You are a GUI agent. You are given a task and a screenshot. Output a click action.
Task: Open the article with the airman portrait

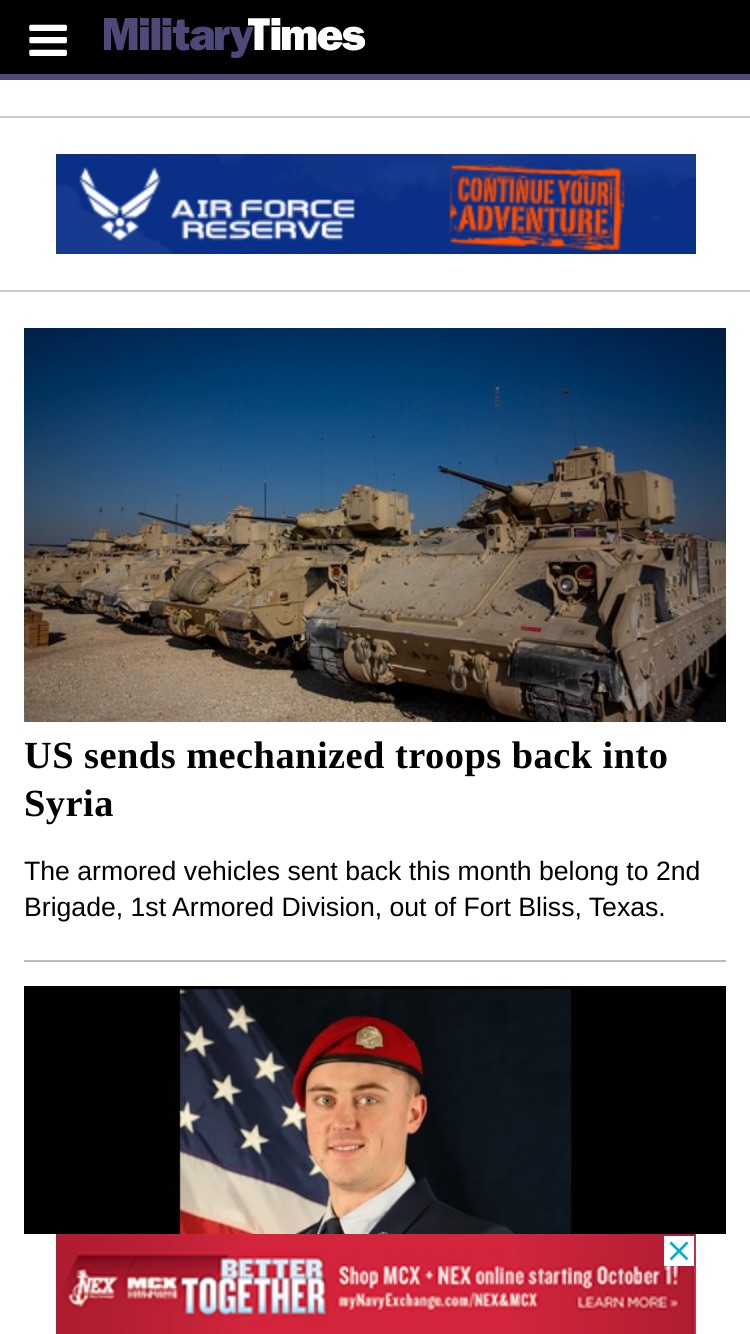[375, 1110]
